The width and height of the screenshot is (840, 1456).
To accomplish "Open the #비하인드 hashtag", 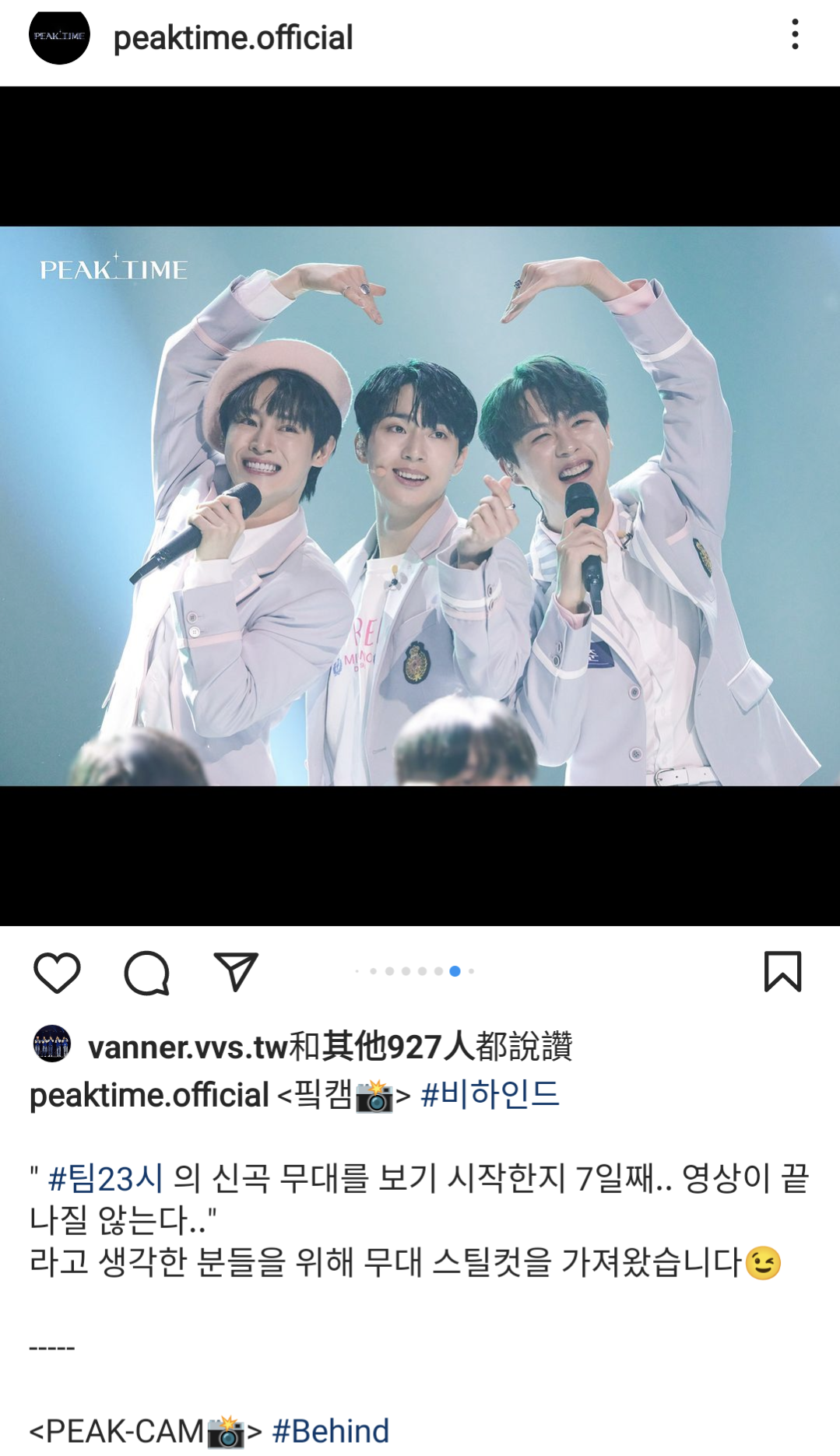I will click(489, 1095).
